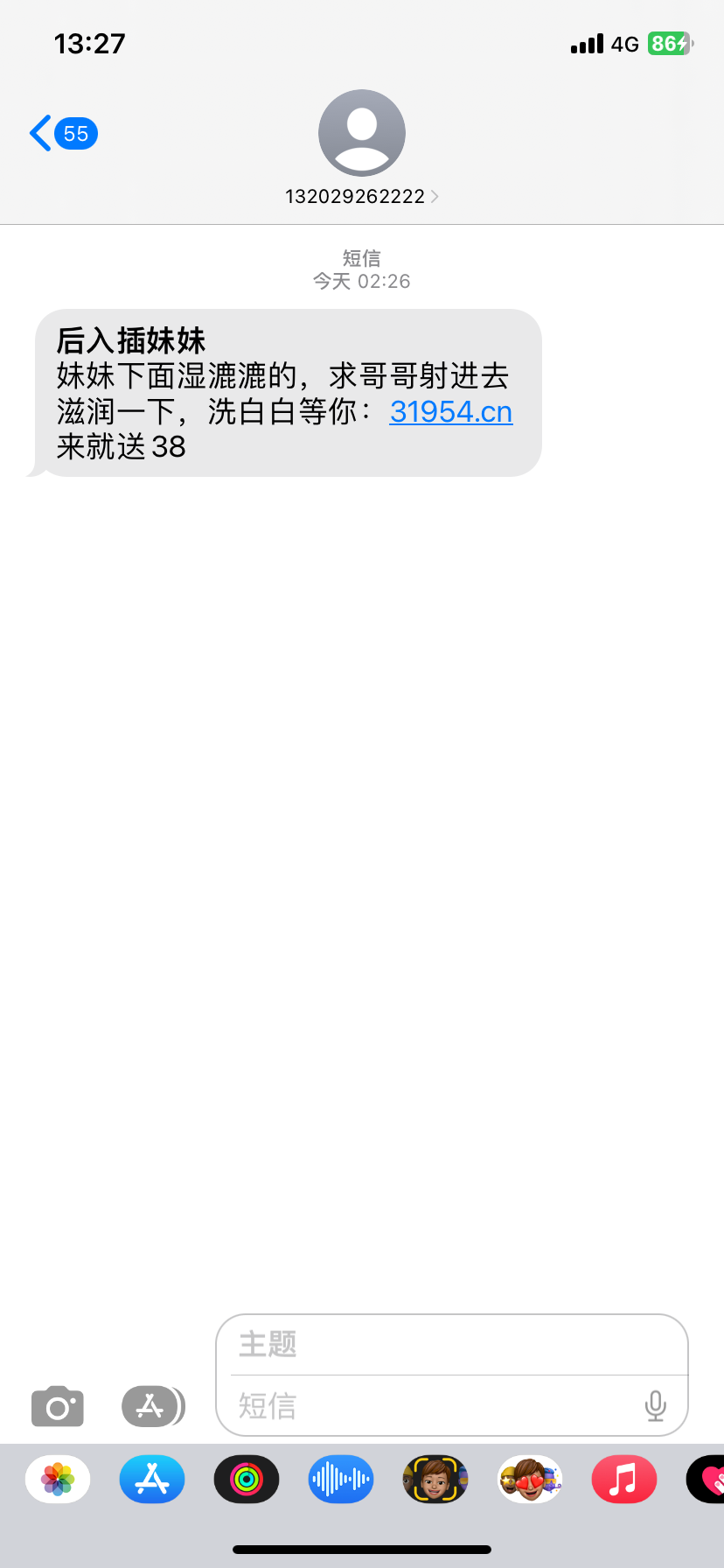
Task: Start voice dictation with the microphone
Action: 655,1406
